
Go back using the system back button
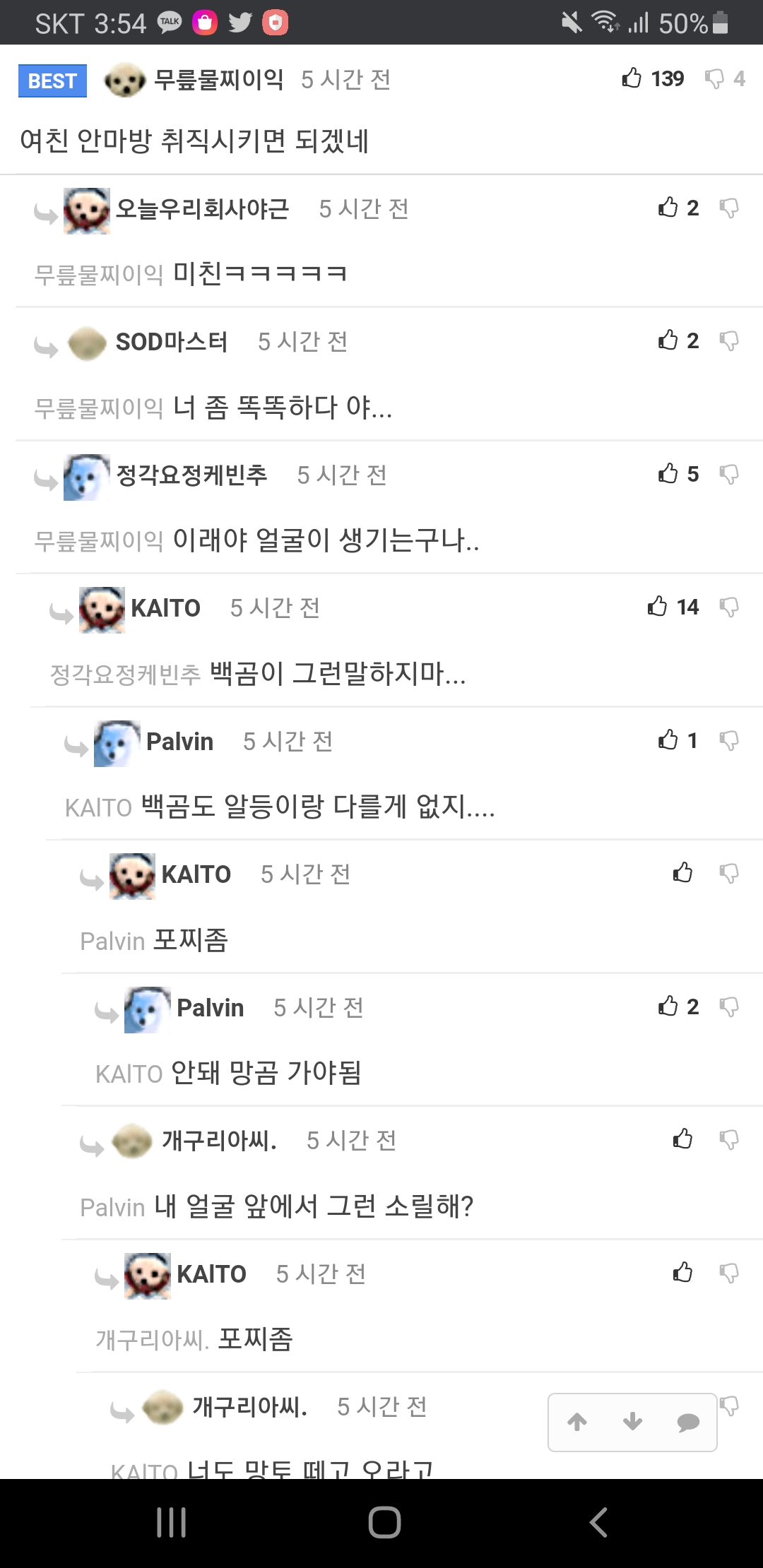(x=598, y=1522)
